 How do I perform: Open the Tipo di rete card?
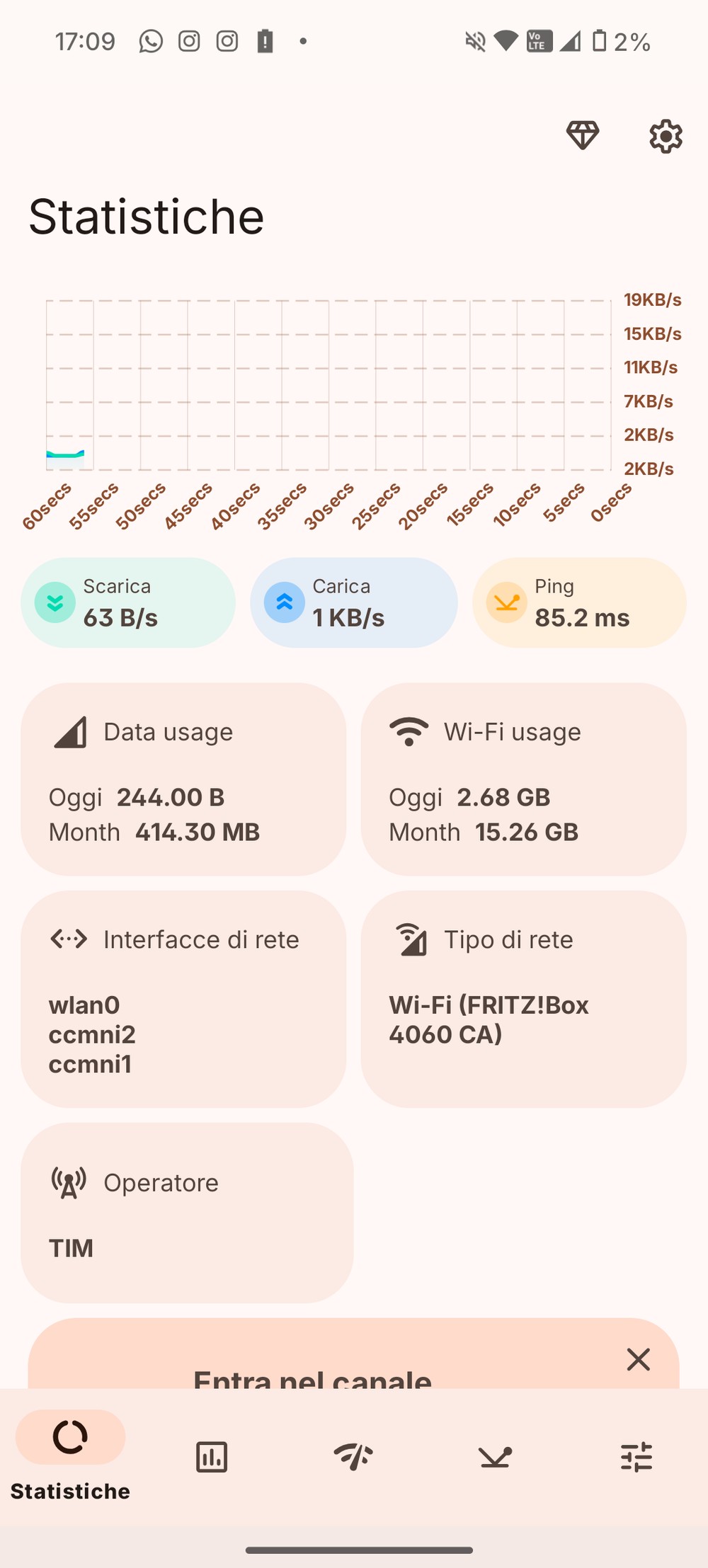click(x=523, y=998)
